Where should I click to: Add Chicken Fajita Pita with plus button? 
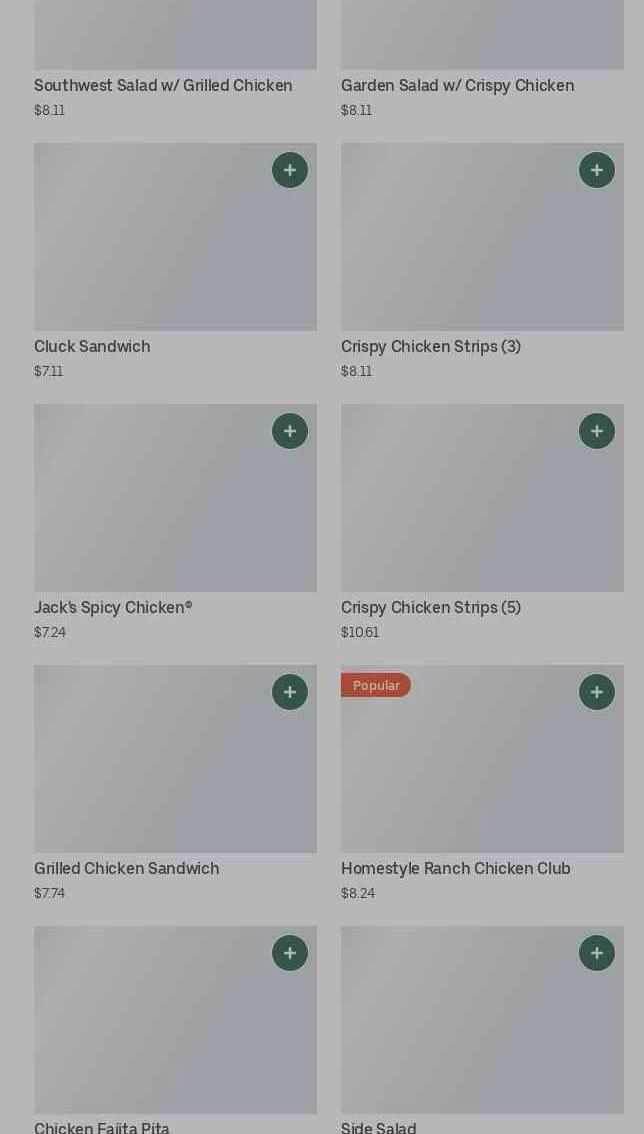(x=289, y=953)
